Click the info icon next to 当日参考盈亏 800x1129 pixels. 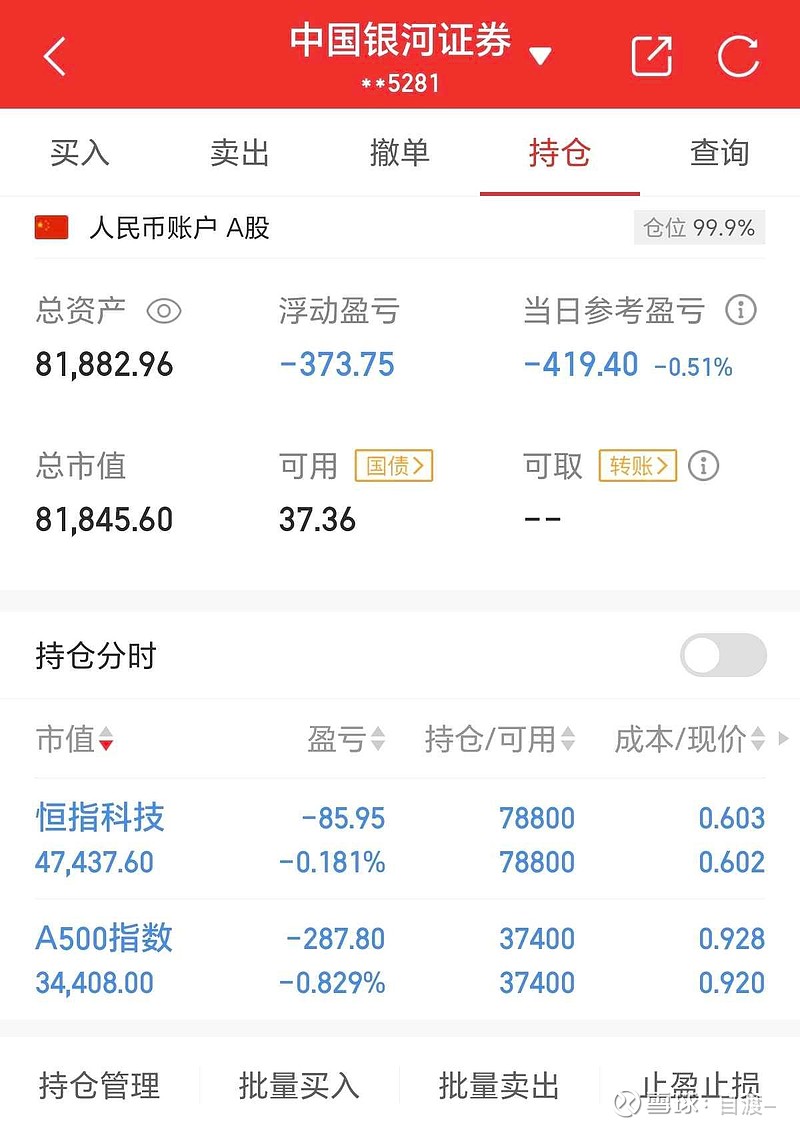coord(741,311)
